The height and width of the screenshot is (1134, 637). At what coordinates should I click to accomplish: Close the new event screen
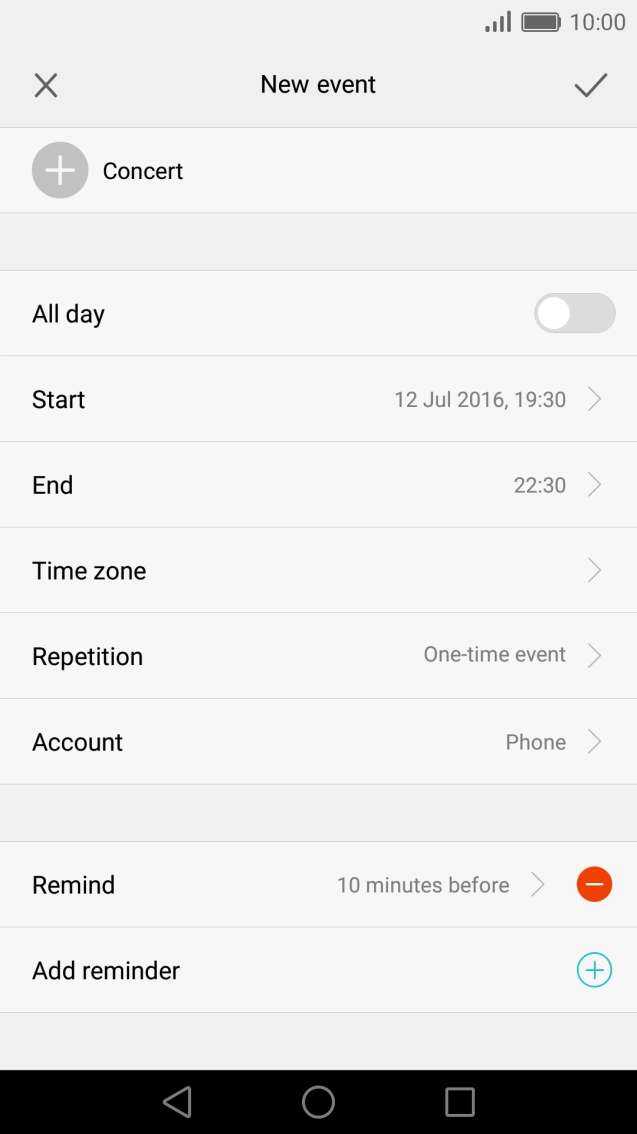pos(46,85)
